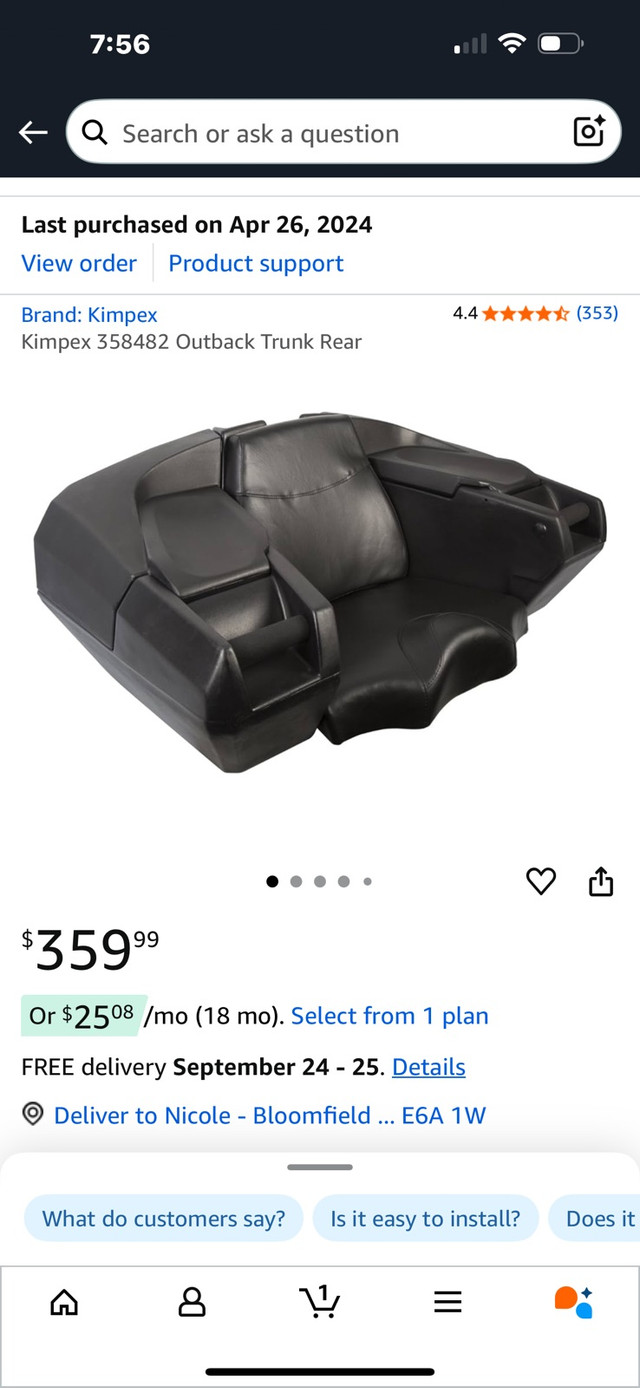
Task: Open Product support link
Action: [256, 263]
